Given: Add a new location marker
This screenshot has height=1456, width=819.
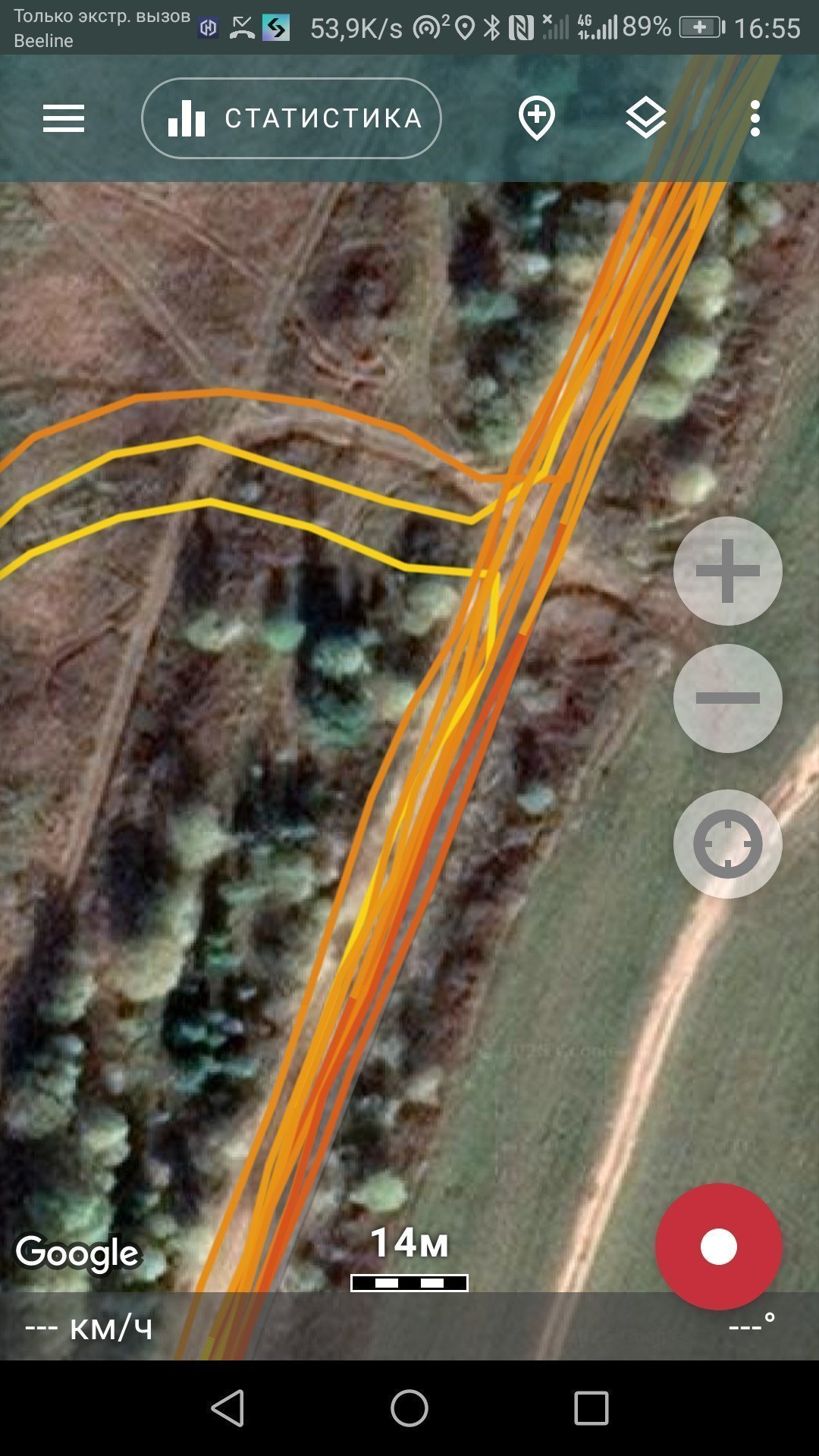Looking at the screenshot, I should coord(537,118).
